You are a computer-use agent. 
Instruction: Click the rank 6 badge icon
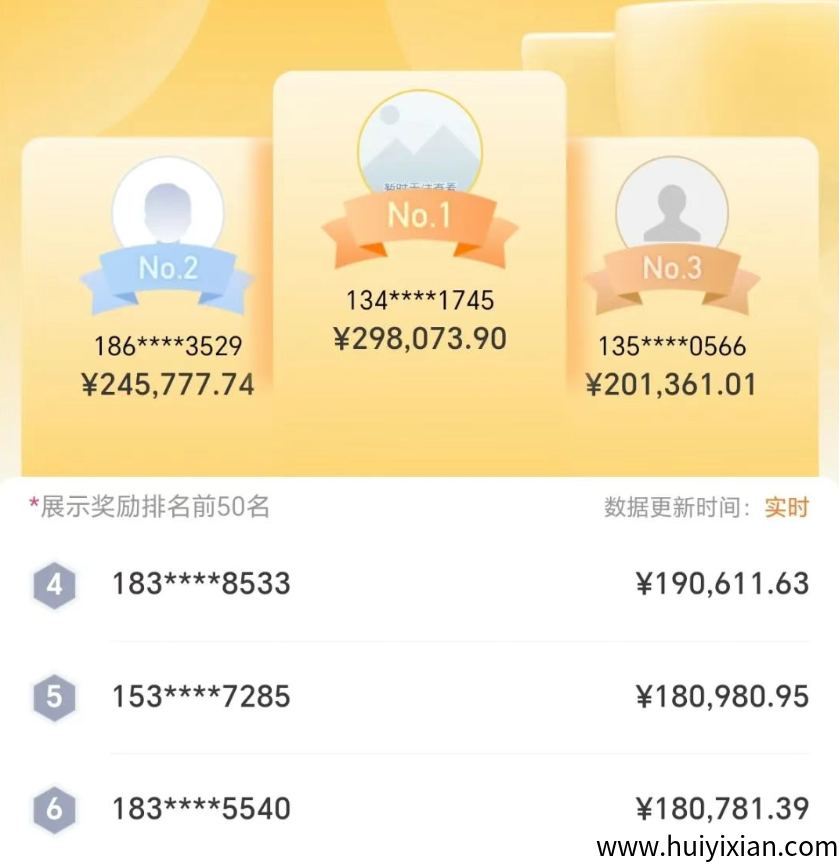pos(55,809)
